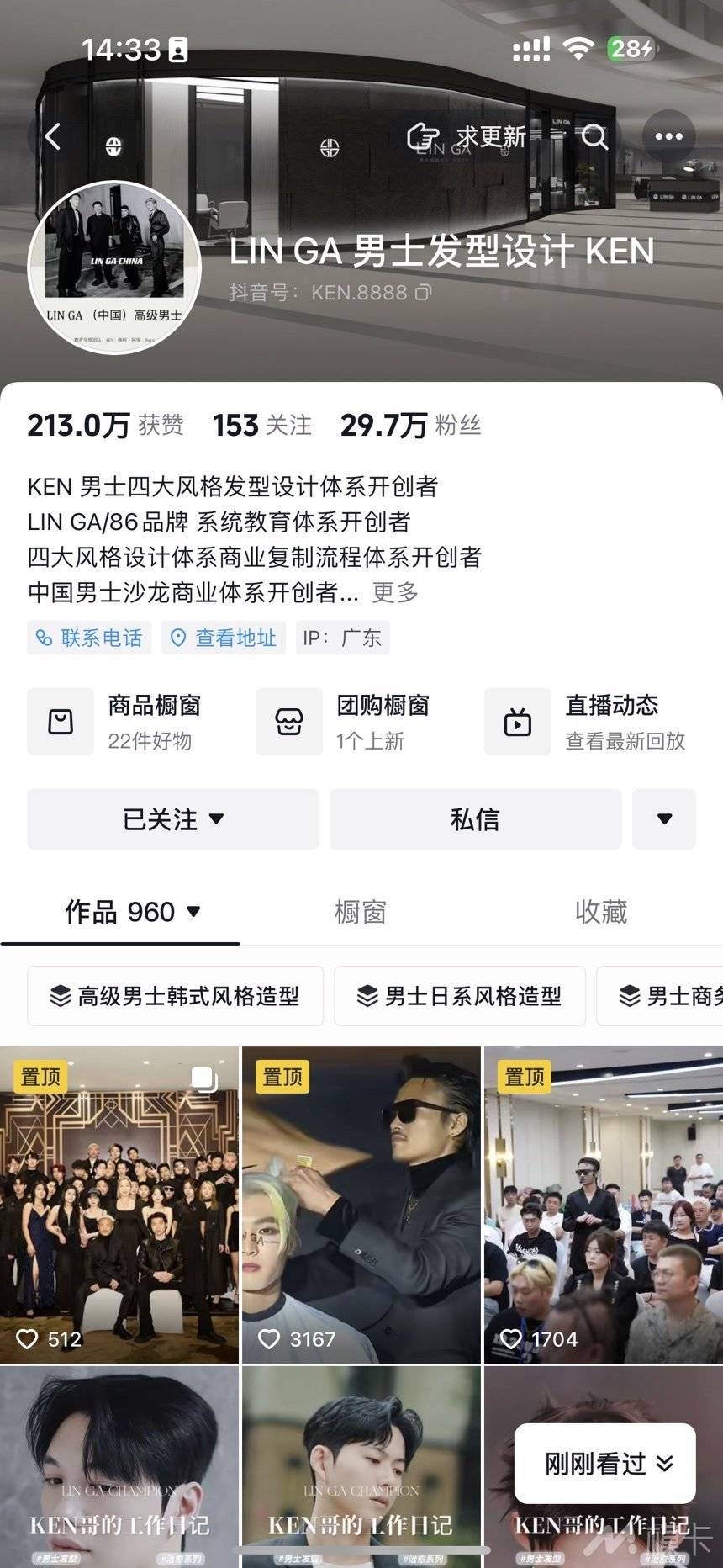Open the 查看地址 address chip
This screenshot has width=723, height=1568.
coord(224,638)
